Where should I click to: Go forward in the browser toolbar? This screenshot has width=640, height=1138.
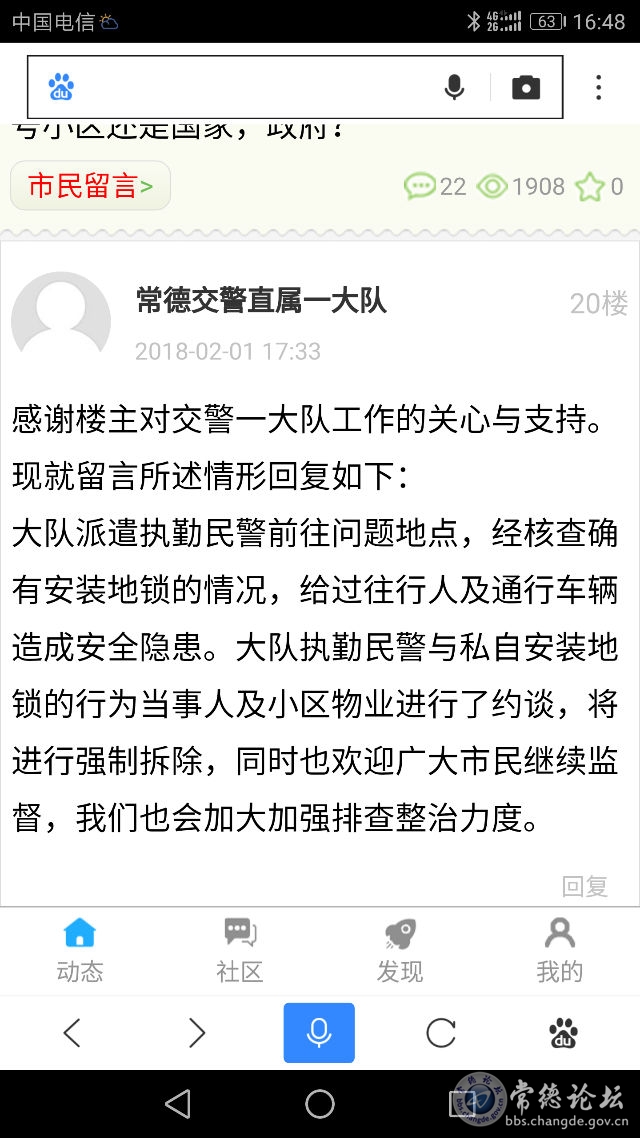click(x=197, y=1032)
